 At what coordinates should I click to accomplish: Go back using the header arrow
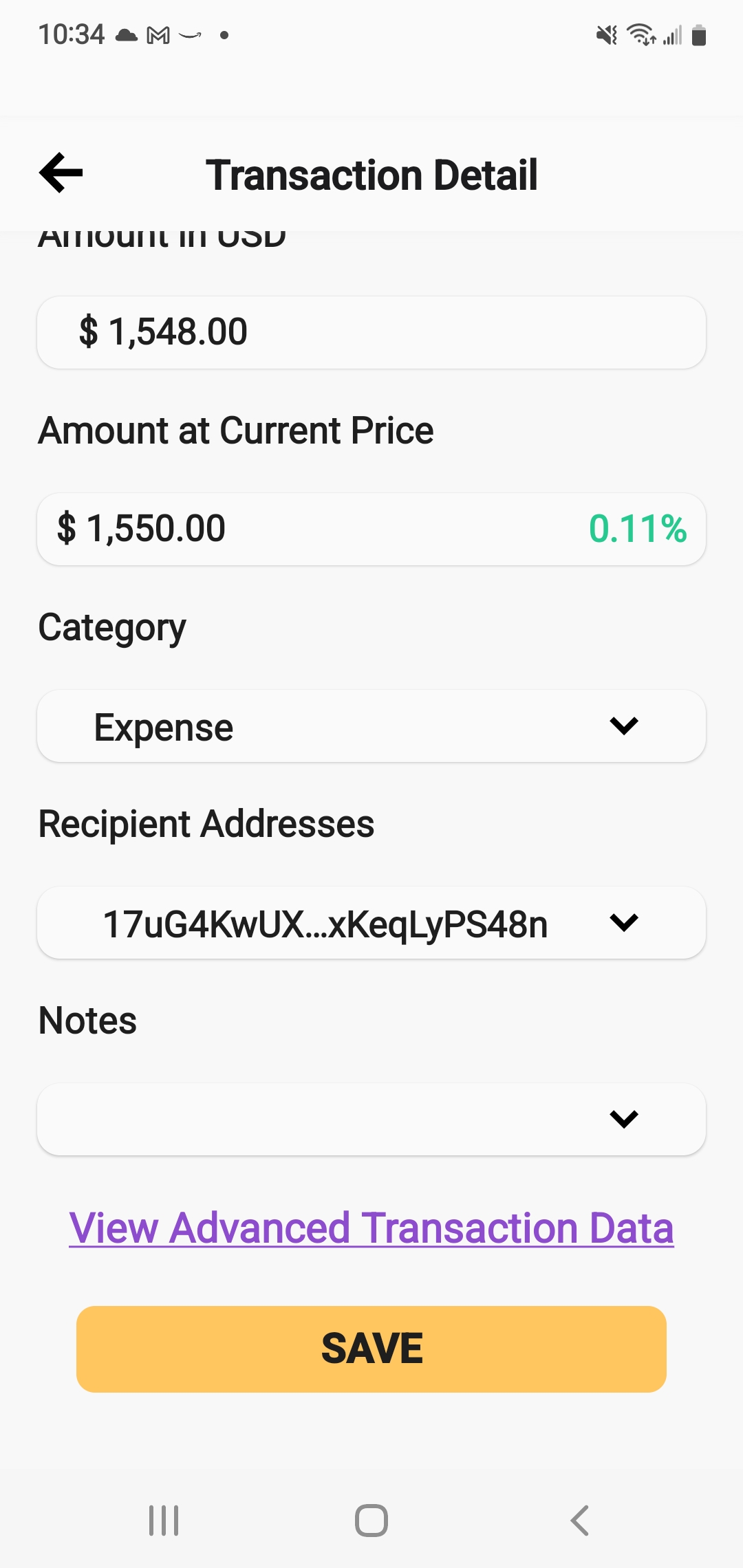61,173
